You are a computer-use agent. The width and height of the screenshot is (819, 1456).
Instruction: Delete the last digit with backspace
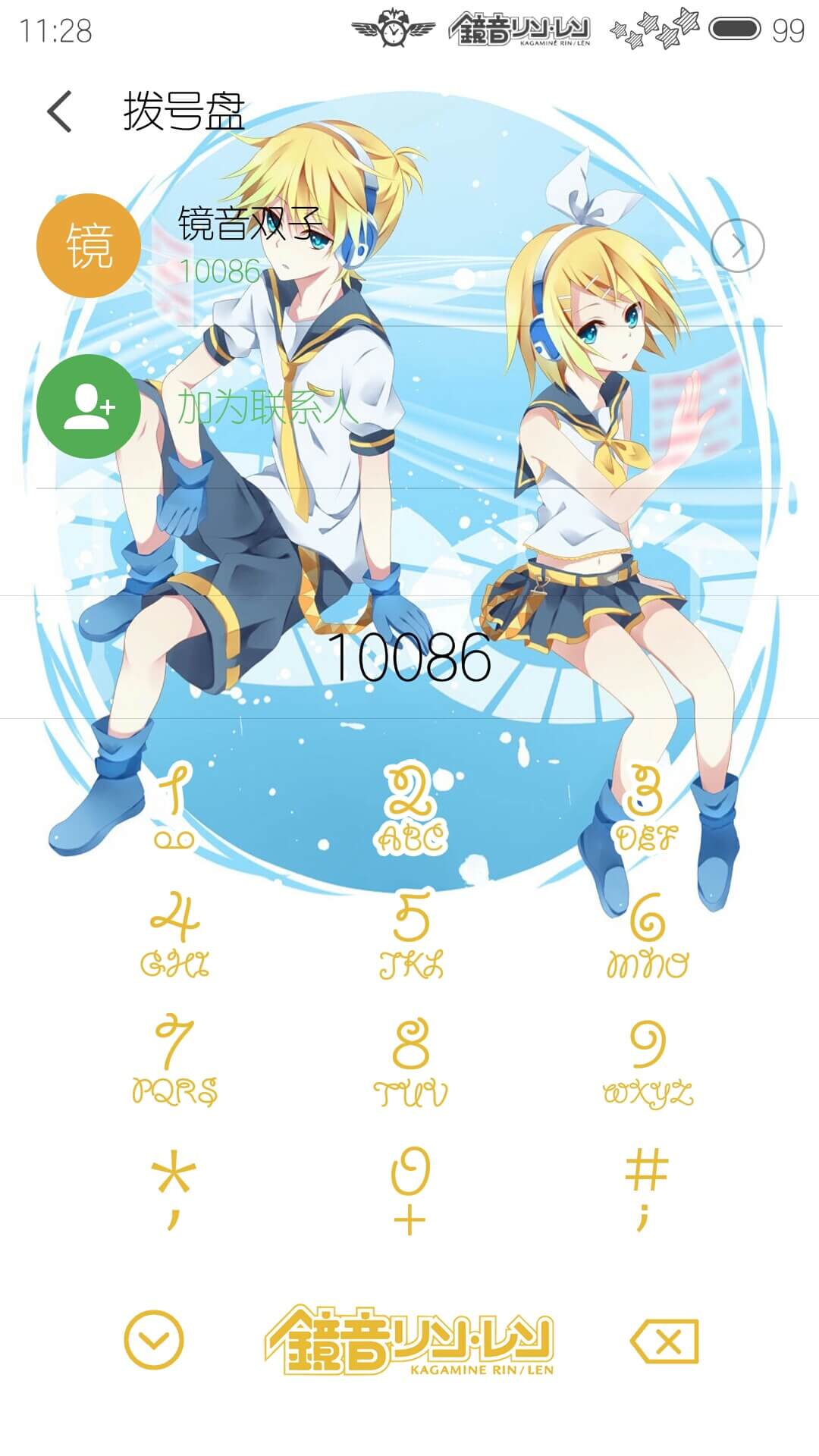(665, 1341)
